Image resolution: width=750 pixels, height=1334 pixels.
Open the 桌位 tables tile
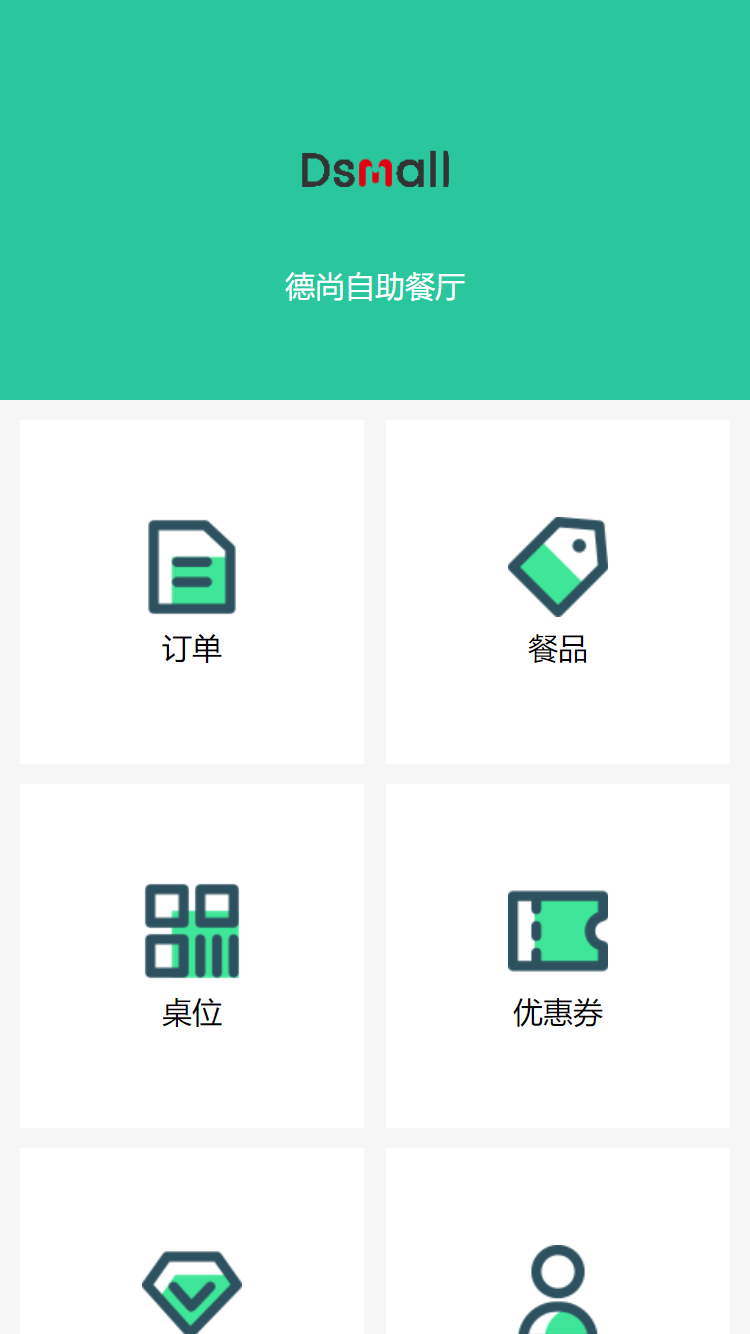[192, 956]
